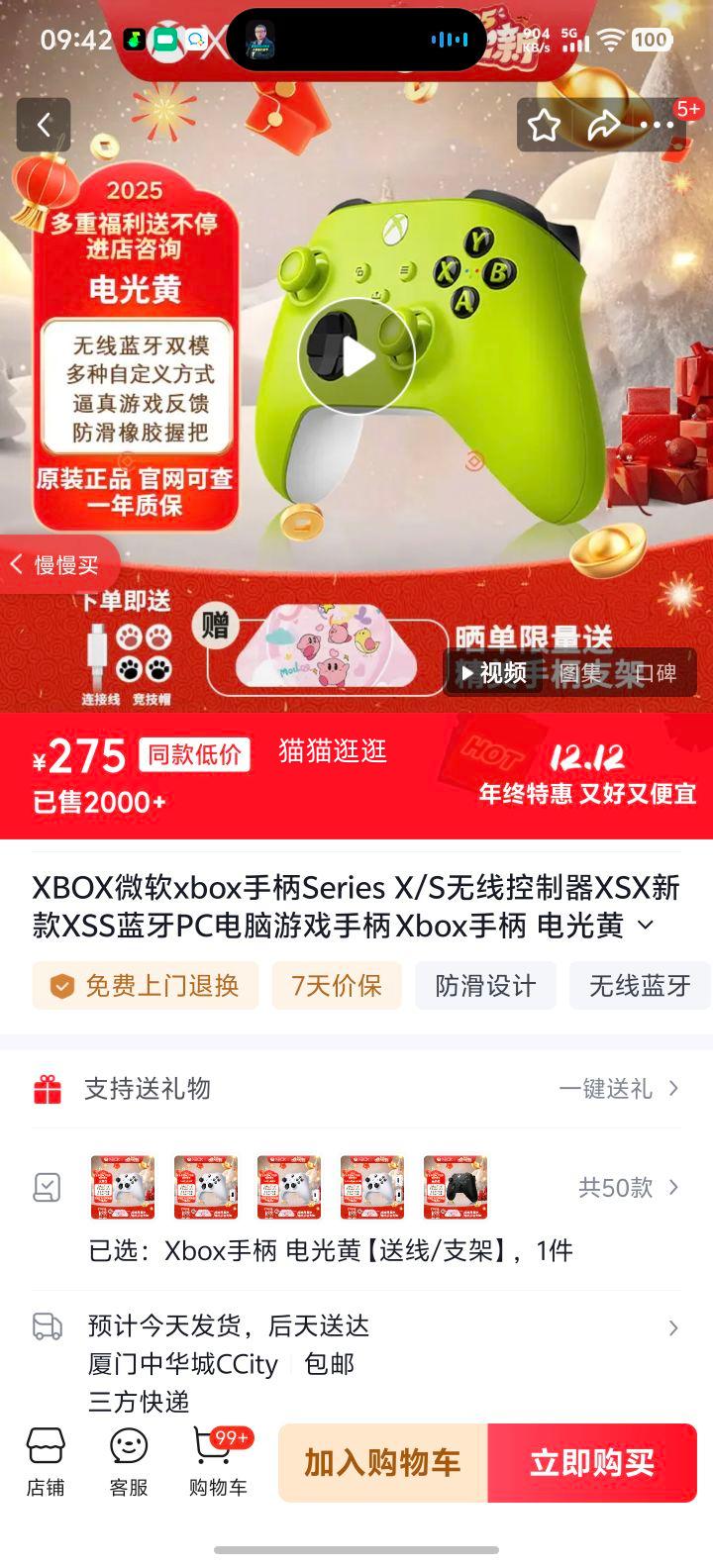Image resolution: width=713 pixels, height=1568 pixels.
Task: Tap the 免费上门退换 badge icon
Action: click(64, 986)
